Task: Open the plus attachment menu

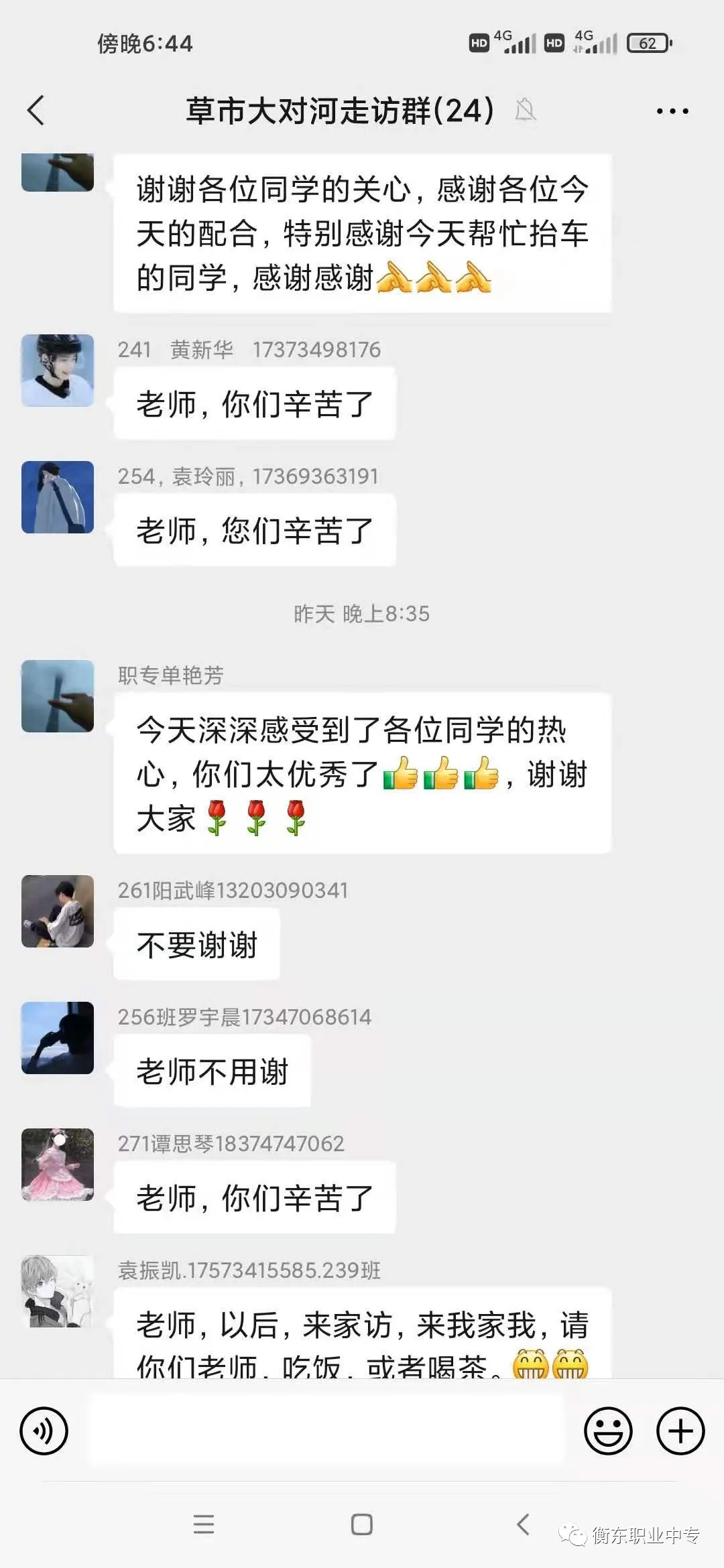Action: [680, 1431]
